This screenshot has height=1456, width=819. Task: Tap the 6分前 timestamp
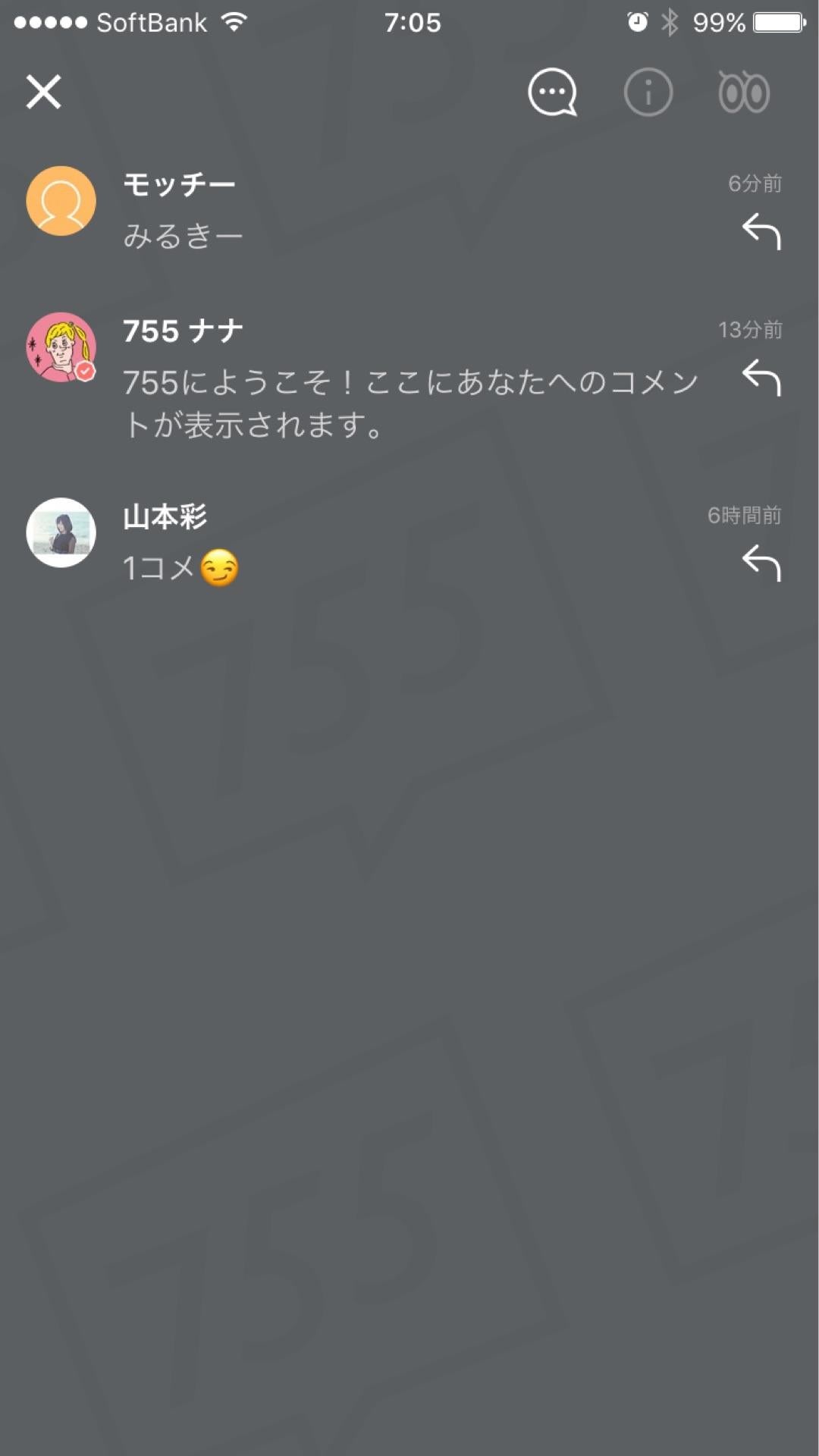(x=756, y=182)
